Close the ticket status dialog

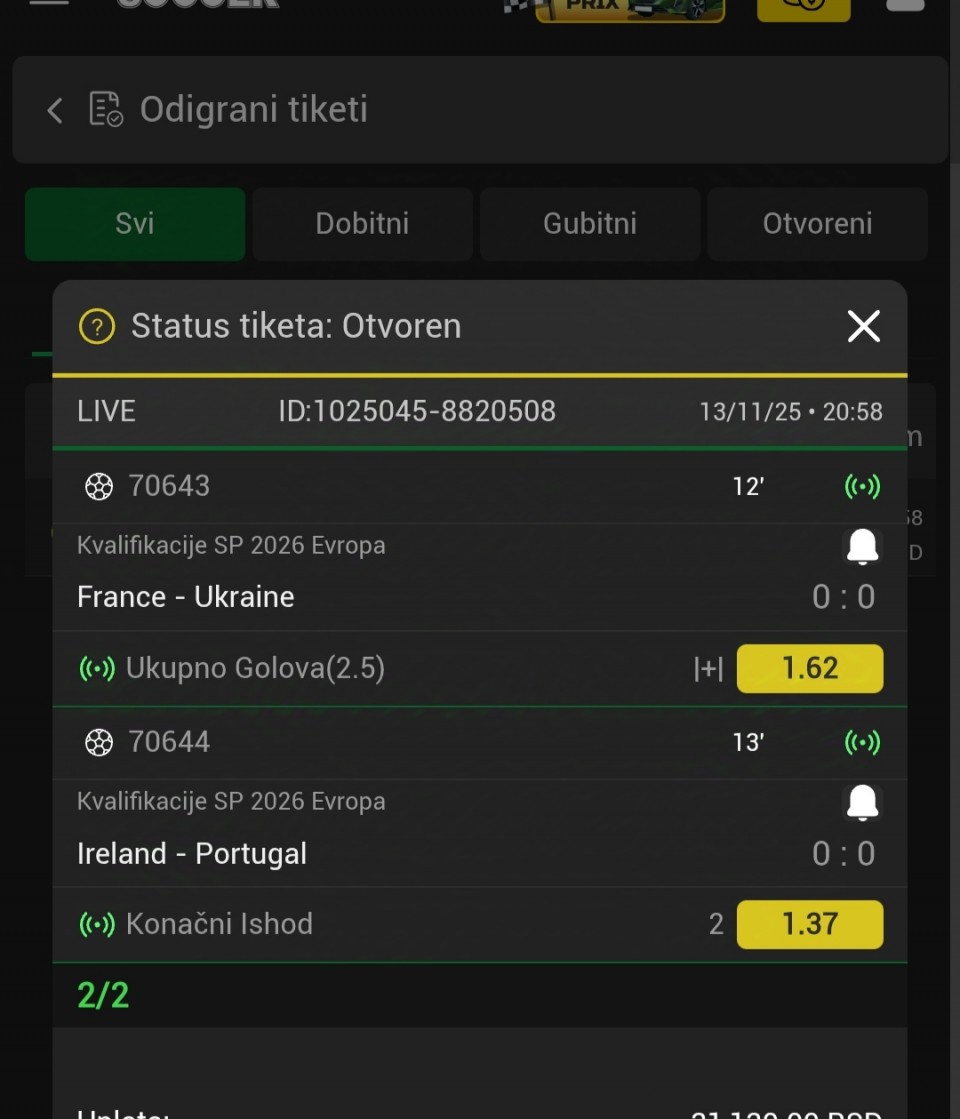point(863,326)
